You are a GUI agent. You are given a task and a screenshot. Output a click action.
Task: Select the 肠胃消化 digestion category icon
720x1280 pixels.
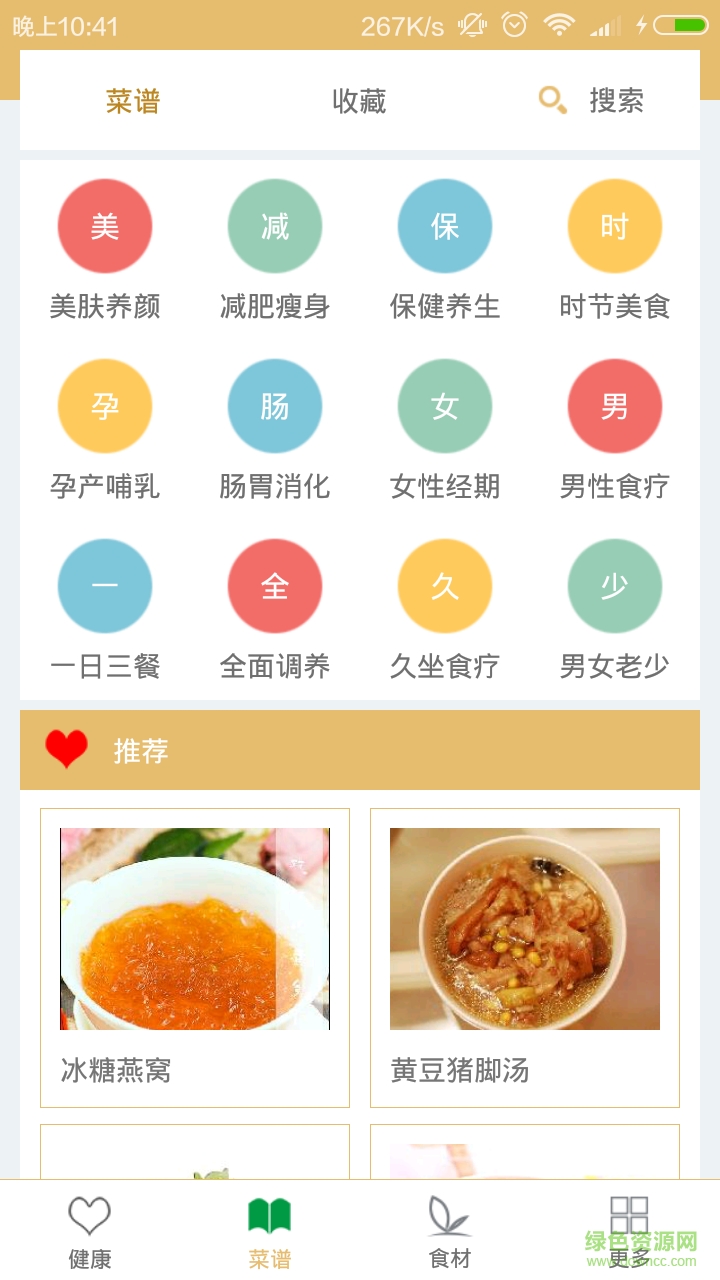pyautogui.click(x=275, y=406)
